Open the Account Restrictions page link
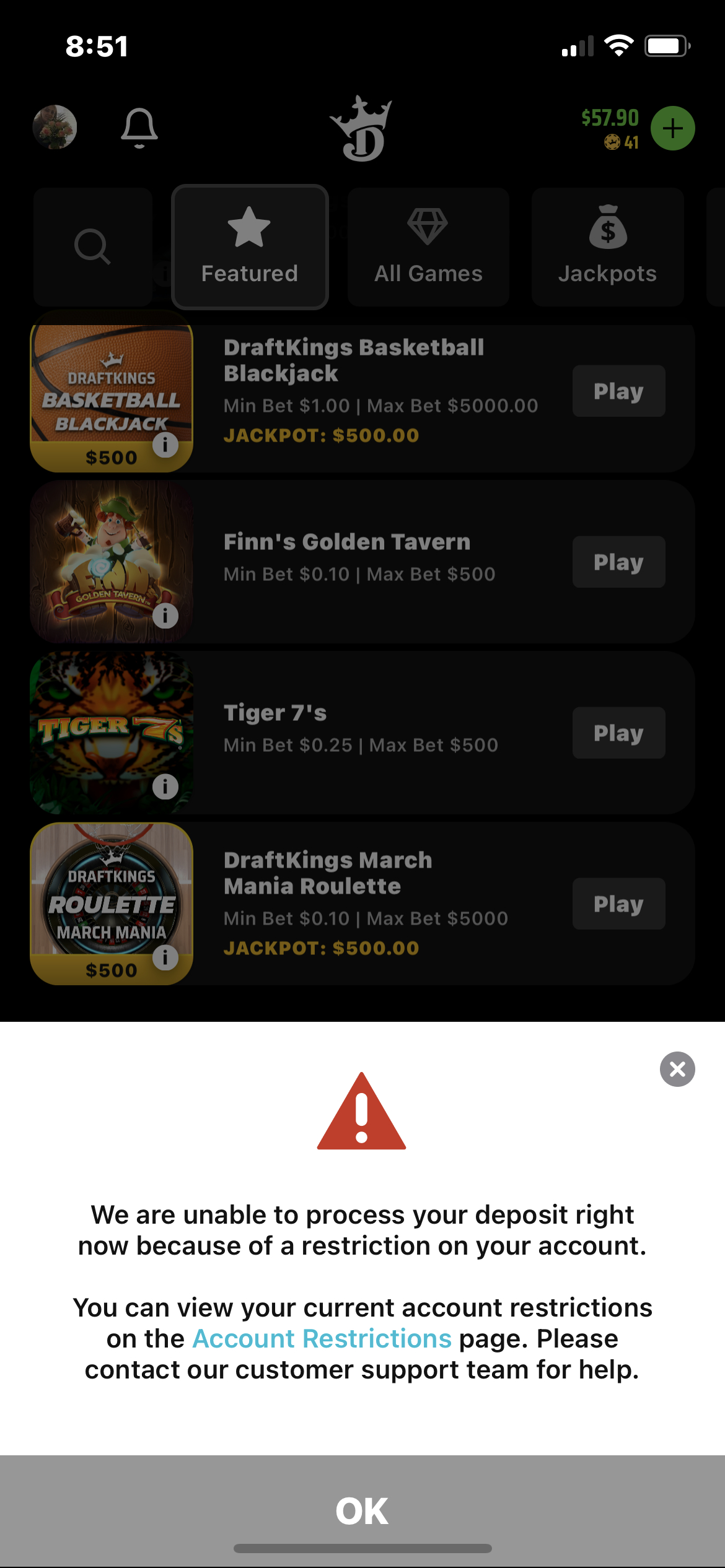The width and height of the screenshot is (725, 1568). (321, 1338)
